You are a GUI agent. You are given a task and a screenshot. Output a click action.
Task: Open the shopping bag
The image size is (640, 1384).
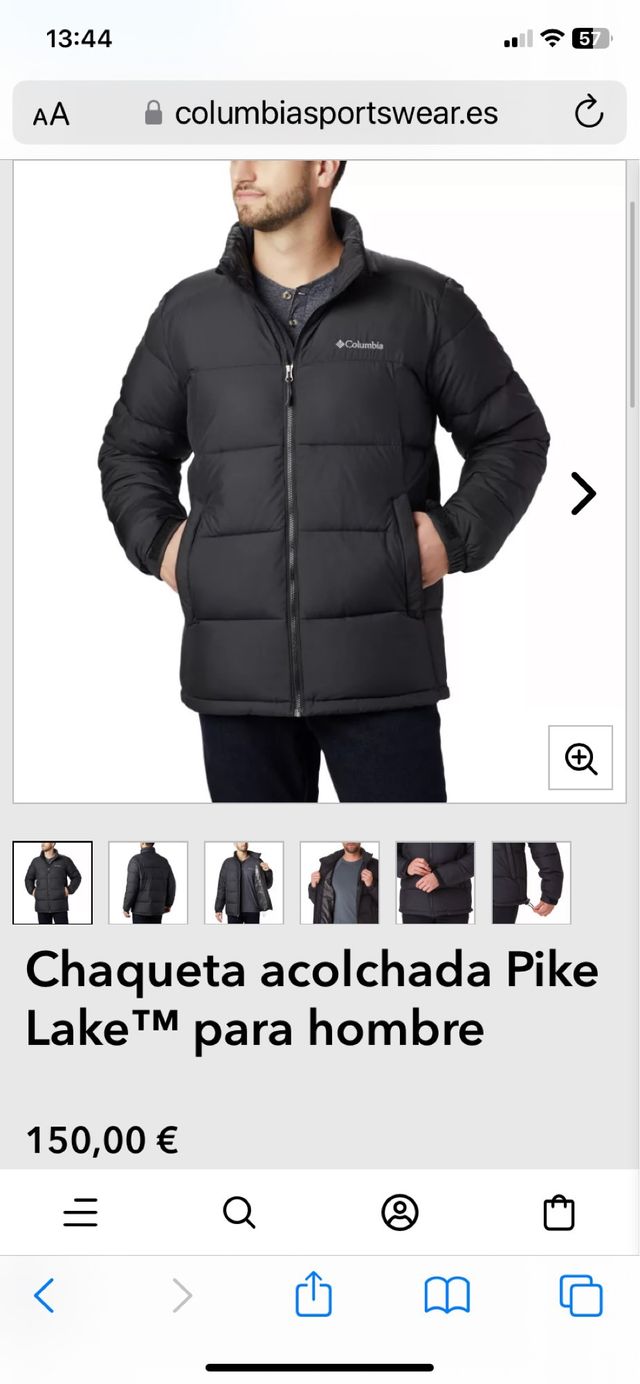559,1213
